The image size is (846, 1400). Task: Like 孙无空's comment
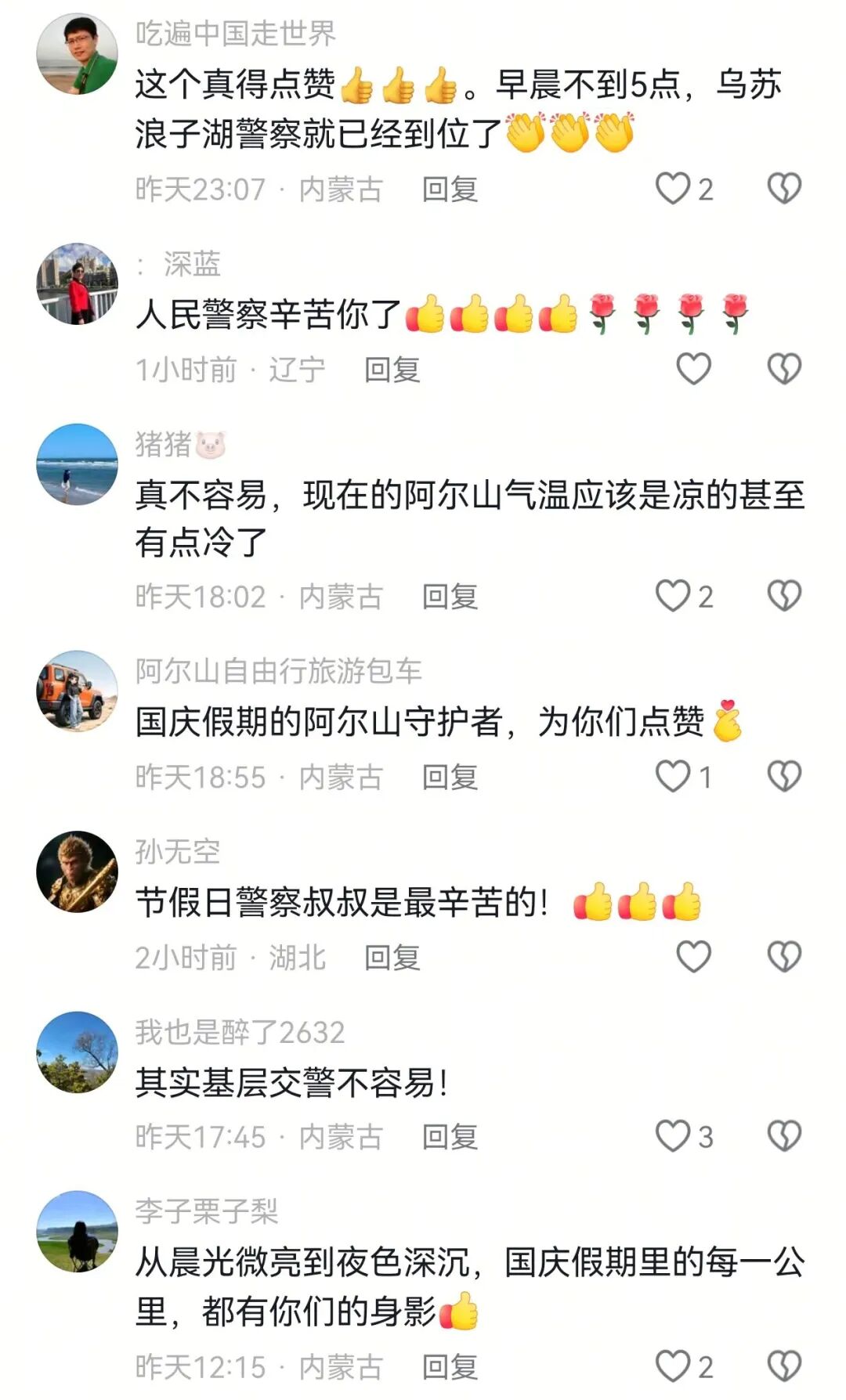tap(693, 957)
